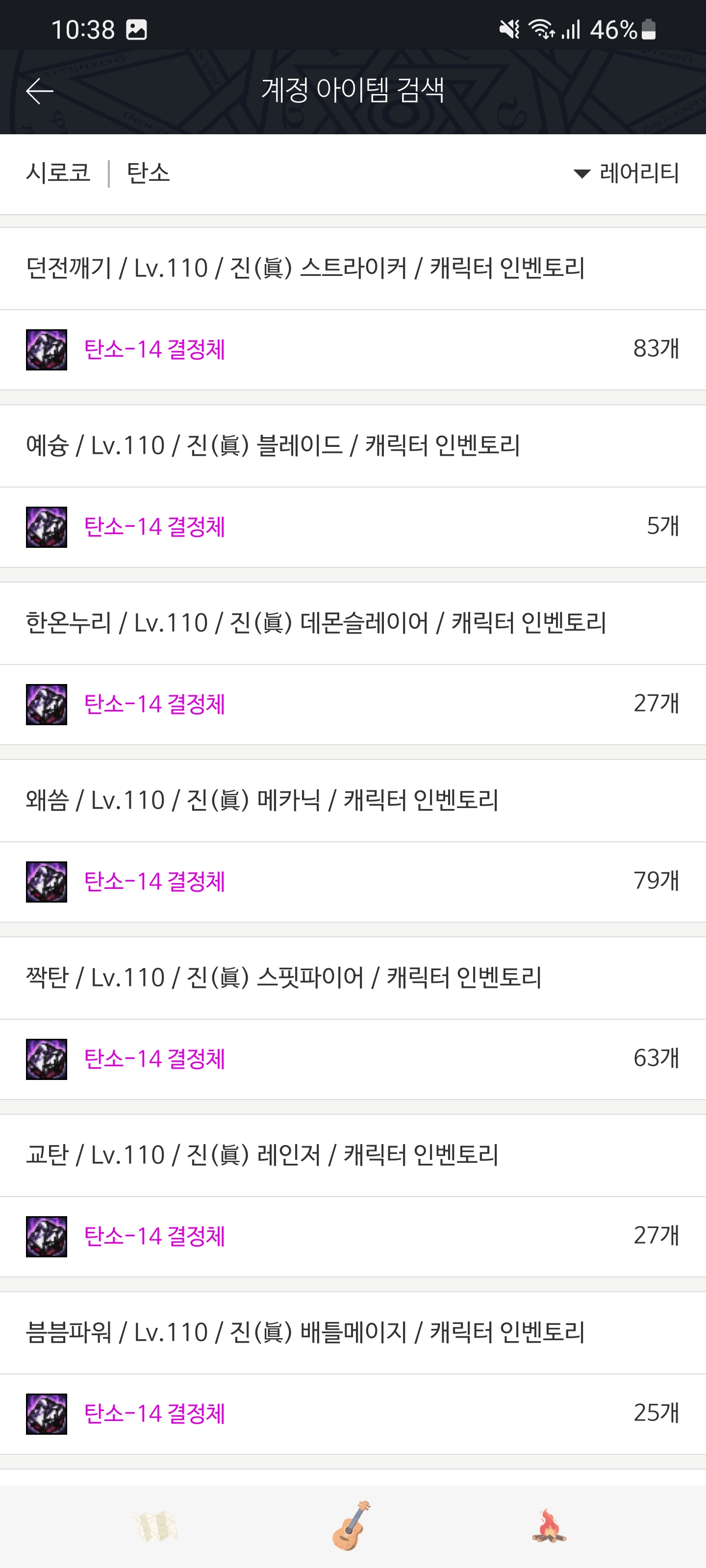The height and width of the screenshot is (1568, 706).
Task: Open 교탄's 탄소-14 결정체 item
Action: [x=155, y=1236]
